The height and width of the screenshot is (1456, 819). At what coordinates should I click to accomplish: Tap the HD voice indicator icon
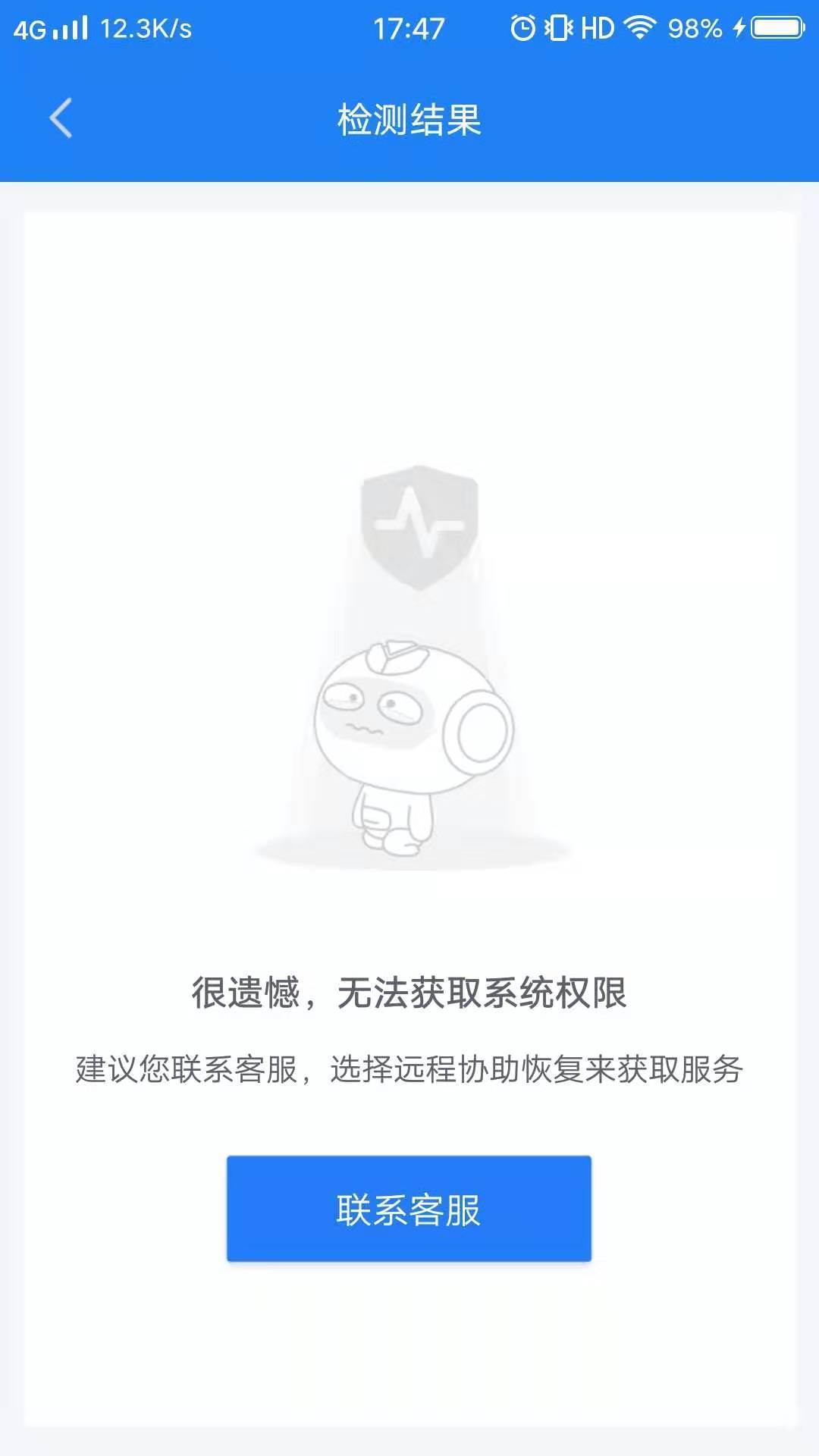tap(599, 27)
